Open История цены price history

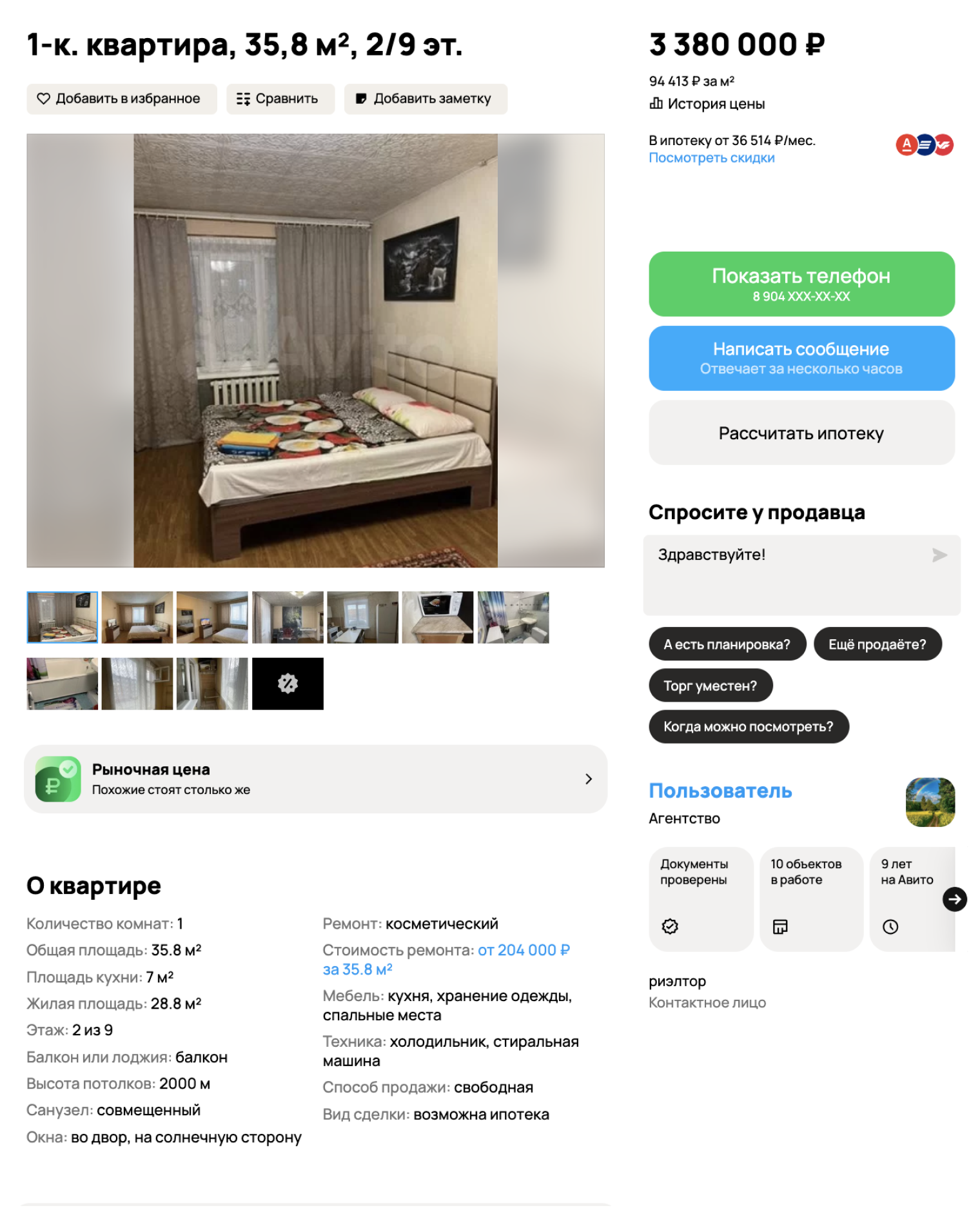(x=707, y=104)
